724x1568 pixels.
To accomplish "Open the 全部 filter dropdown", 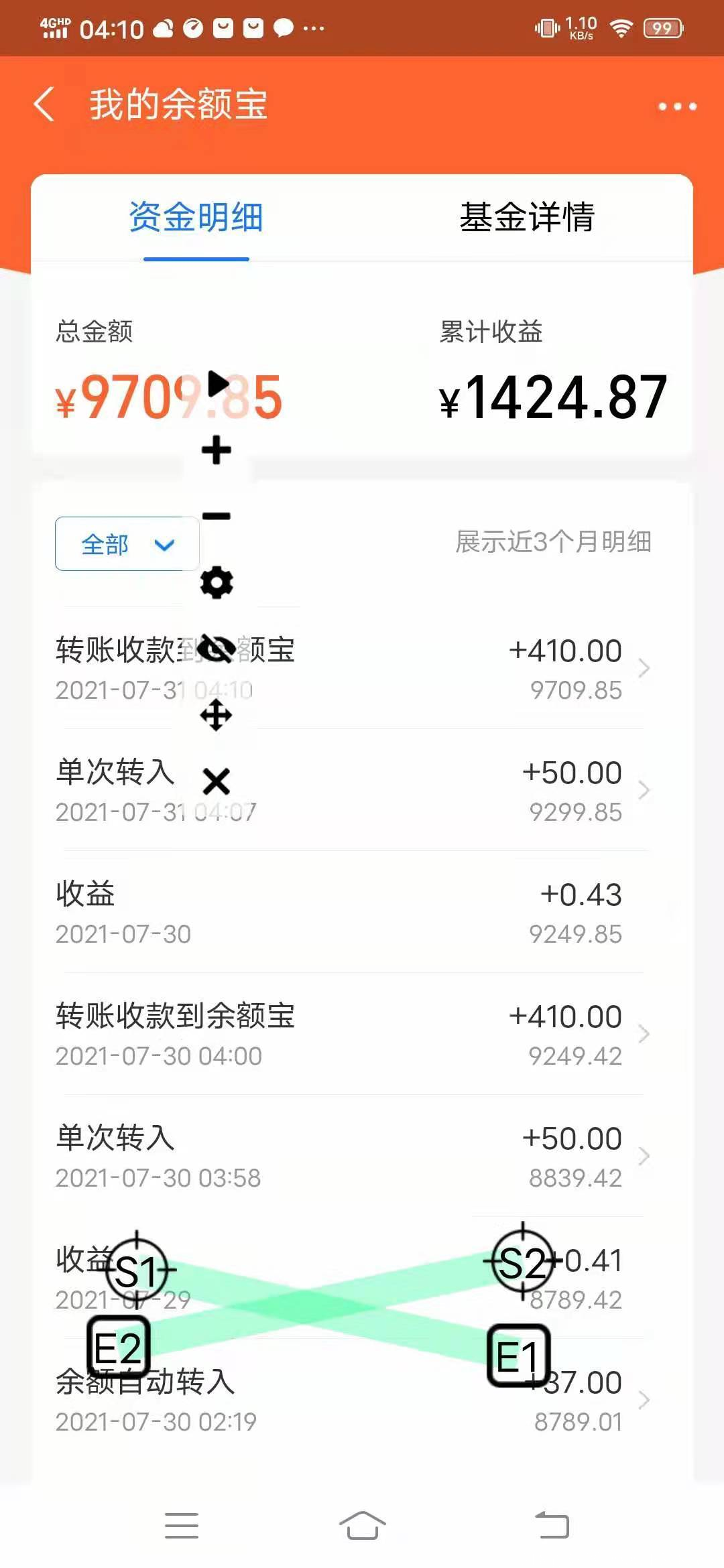I will (x=126, y=544).
